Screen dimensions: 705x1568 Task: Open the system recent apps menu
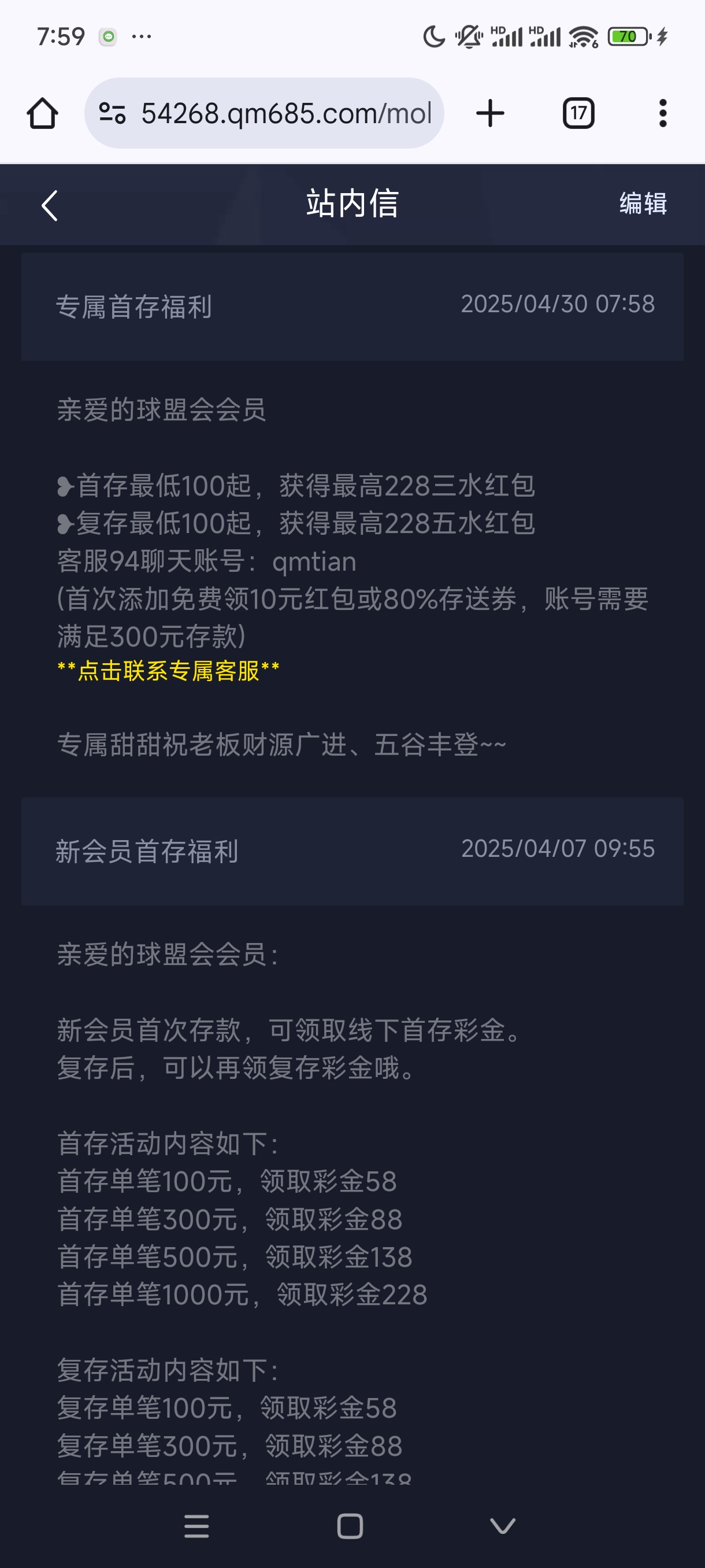[x=196, y=1526]
